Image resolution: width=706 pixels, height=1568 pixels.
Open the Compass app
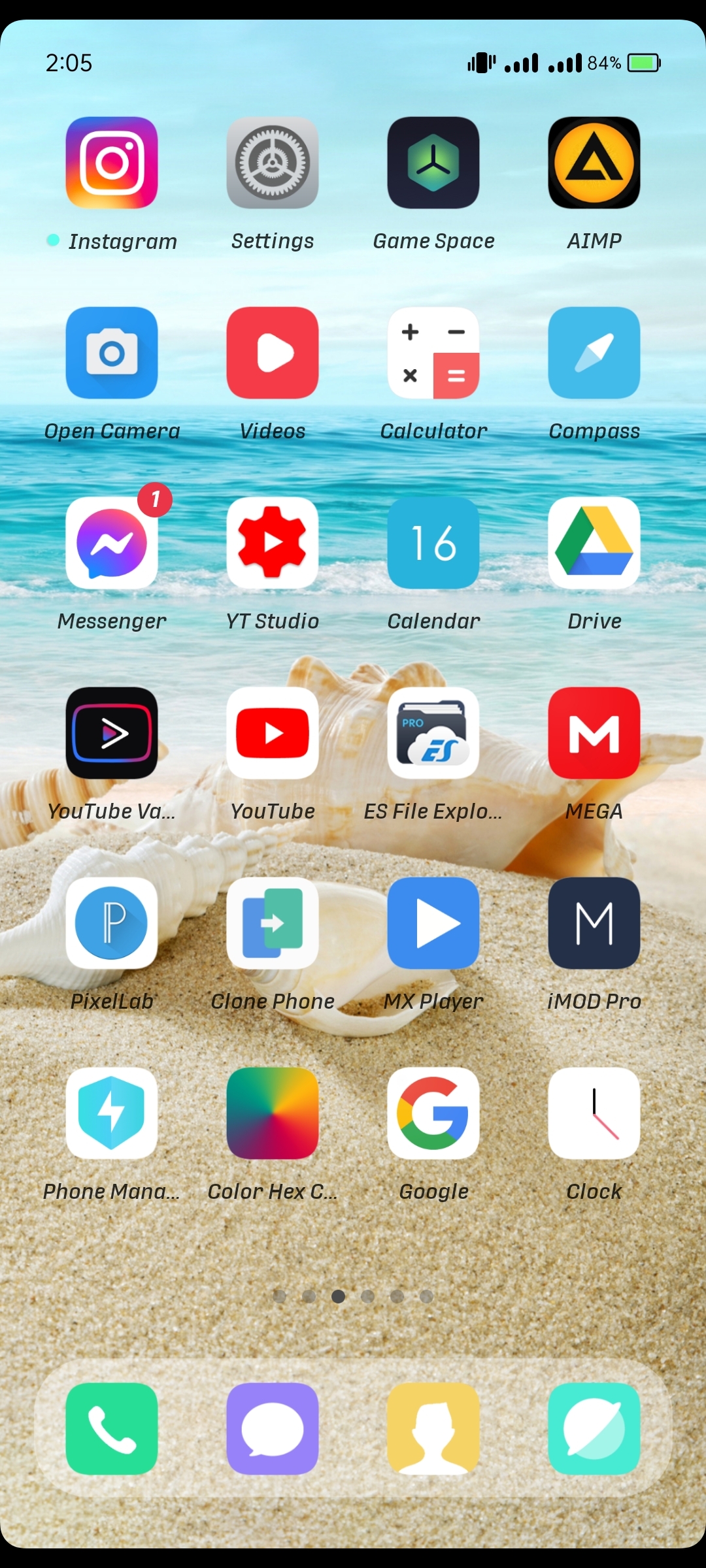point(594,353)
